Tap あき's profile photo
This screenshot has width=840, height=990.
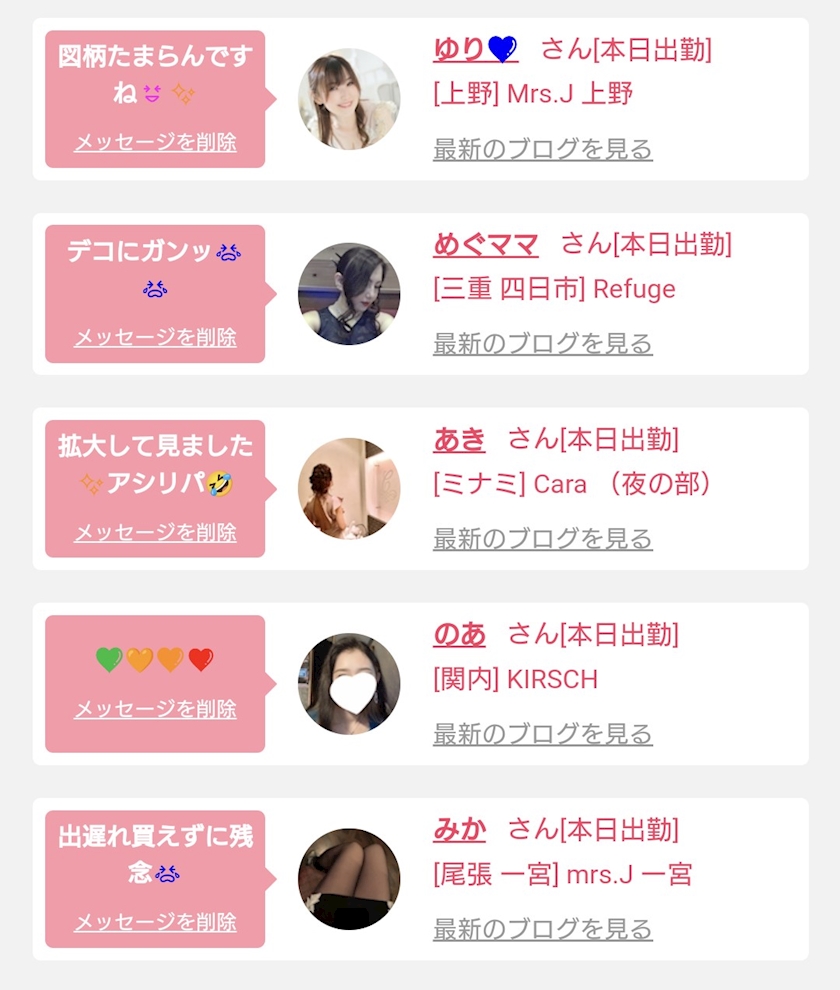349,489
